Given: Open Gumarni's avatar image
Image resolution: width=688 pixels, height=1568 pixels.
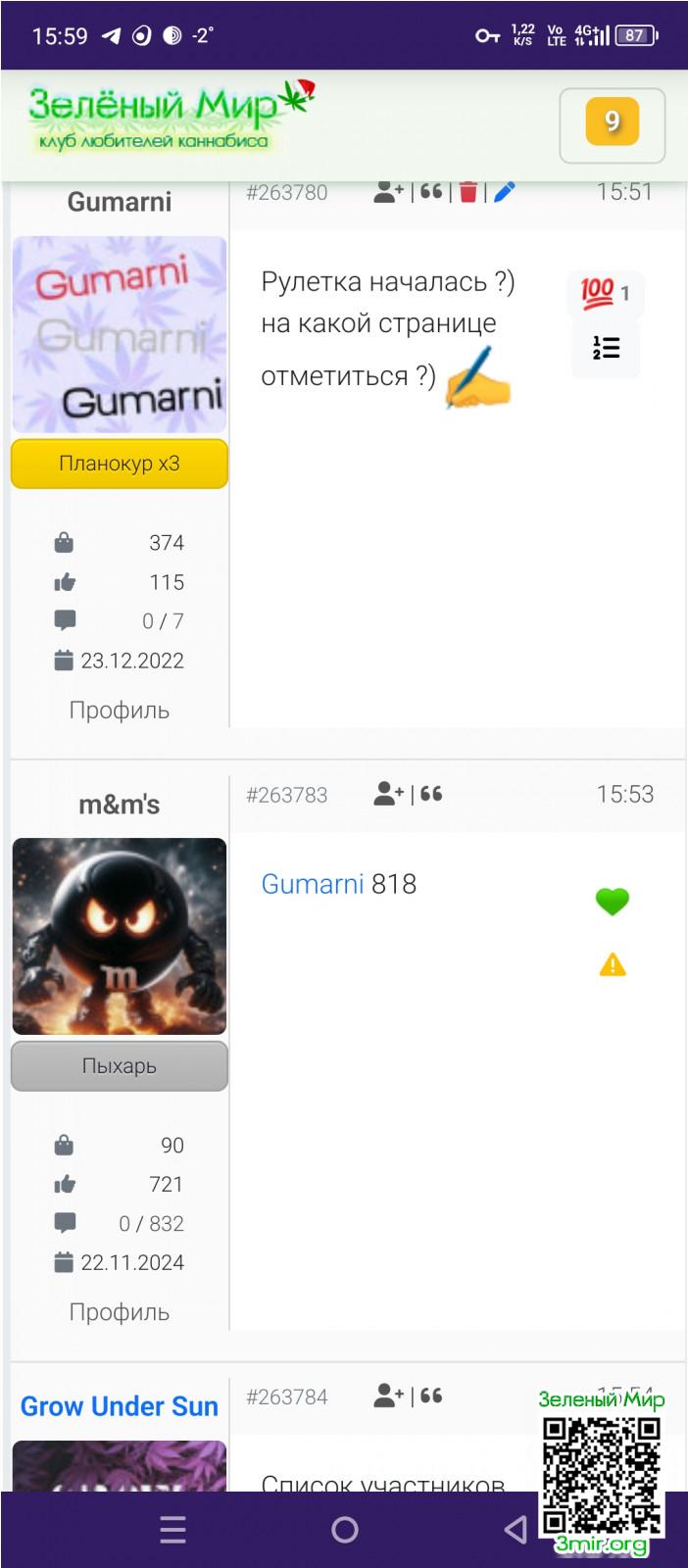Looking at the screenshot, I should (119, 334).
